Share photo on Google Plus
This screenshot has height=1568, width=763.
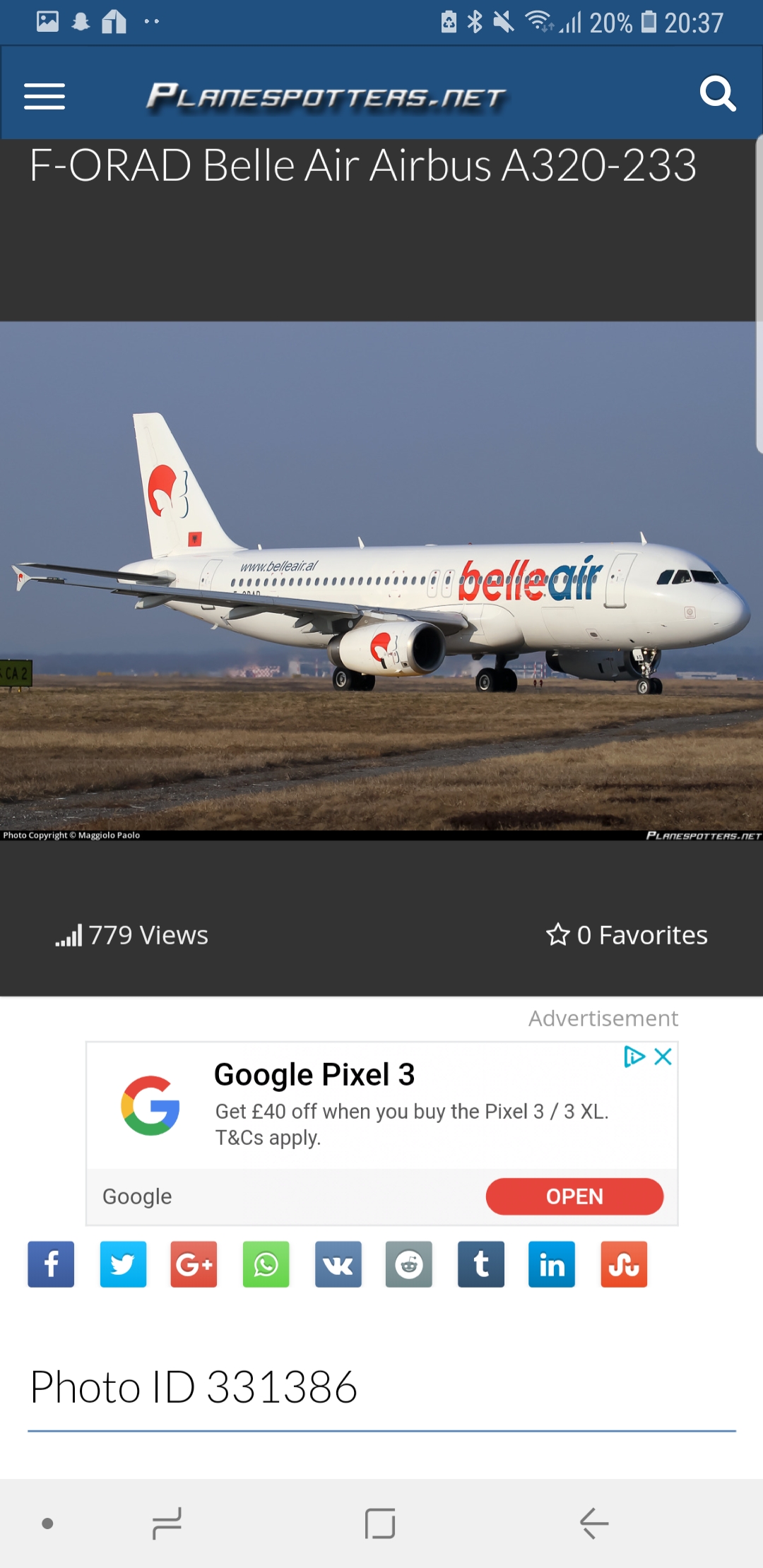pyautogui.click(x=194, y=1264)
